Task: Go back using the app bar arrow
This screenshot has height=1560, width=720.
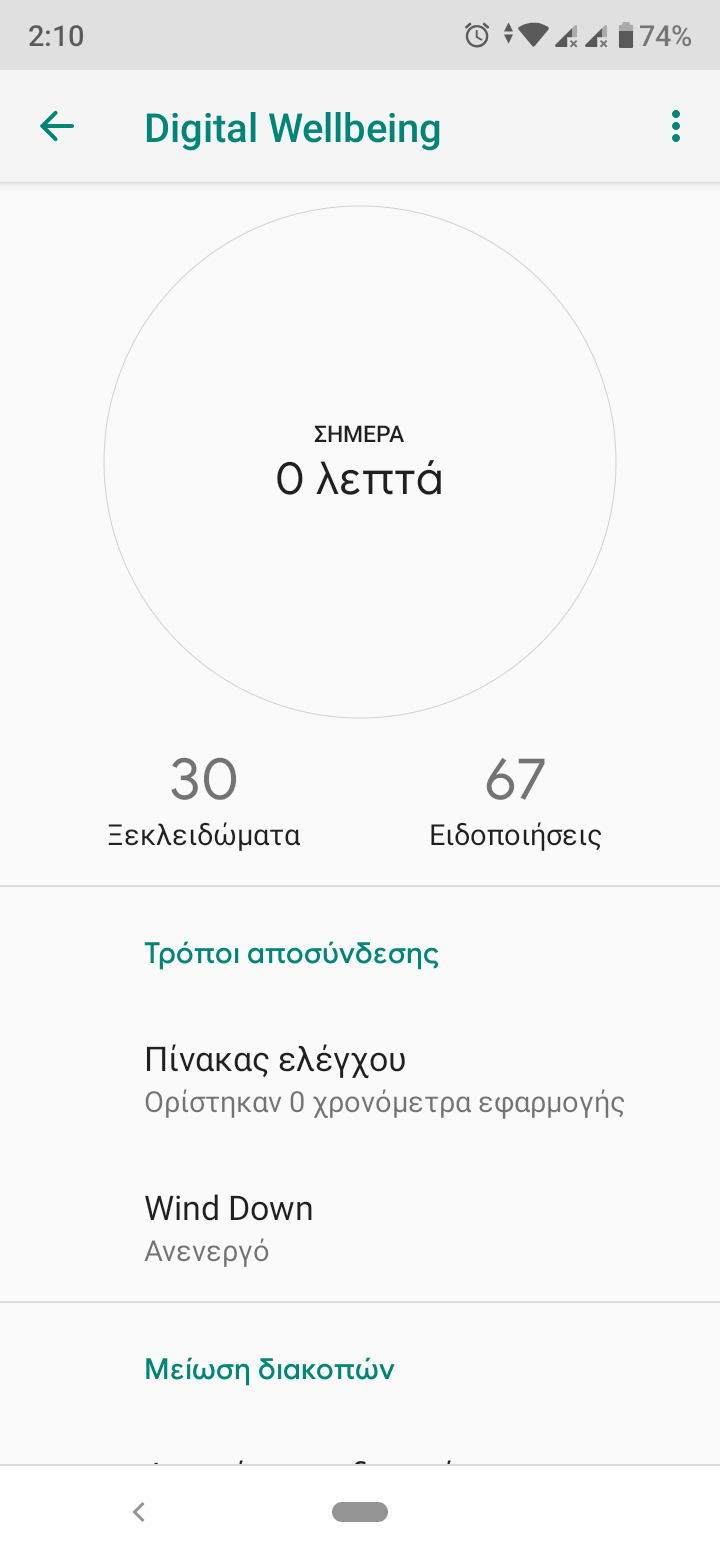Action: point(57,127)
